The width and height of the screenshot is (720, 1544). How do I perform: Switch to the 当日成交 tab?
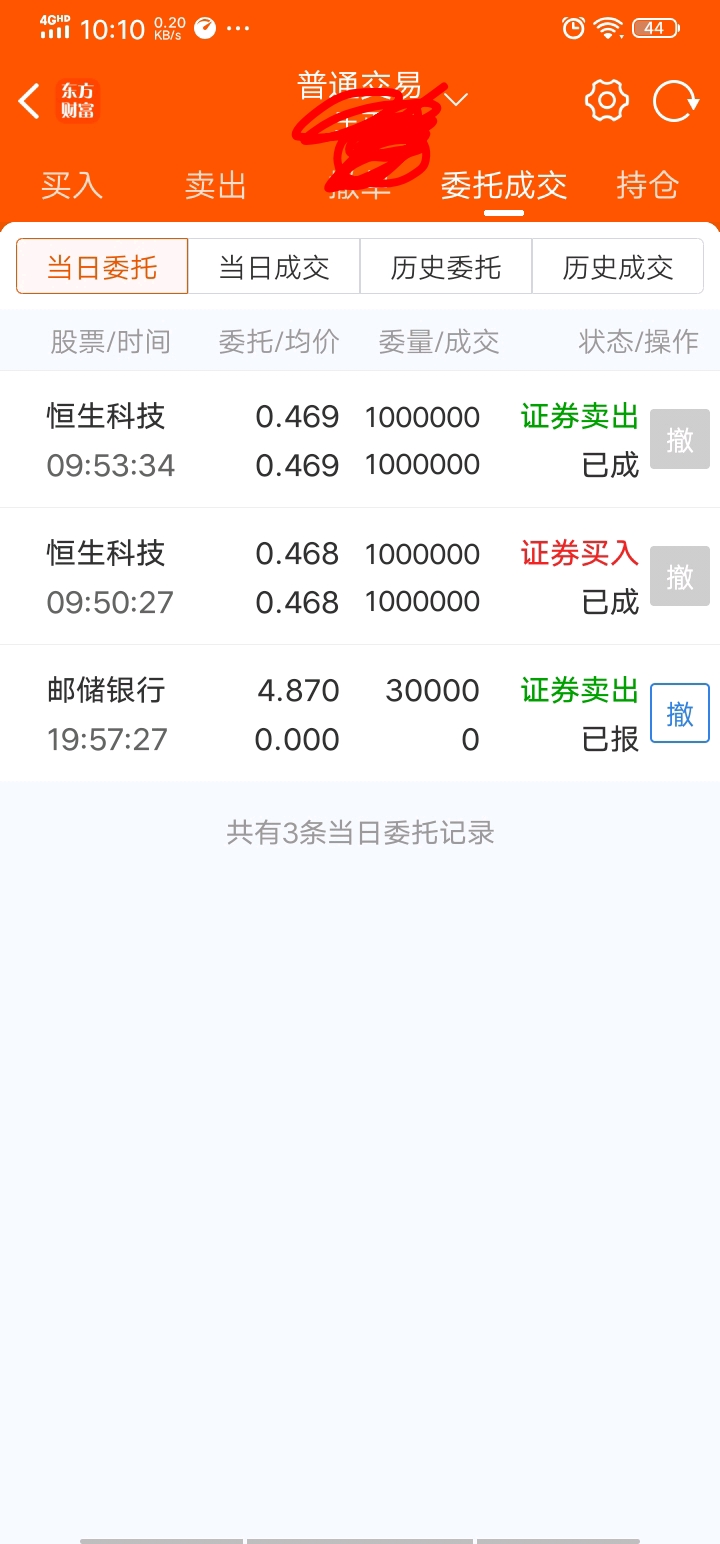click(x=274, y=266)
